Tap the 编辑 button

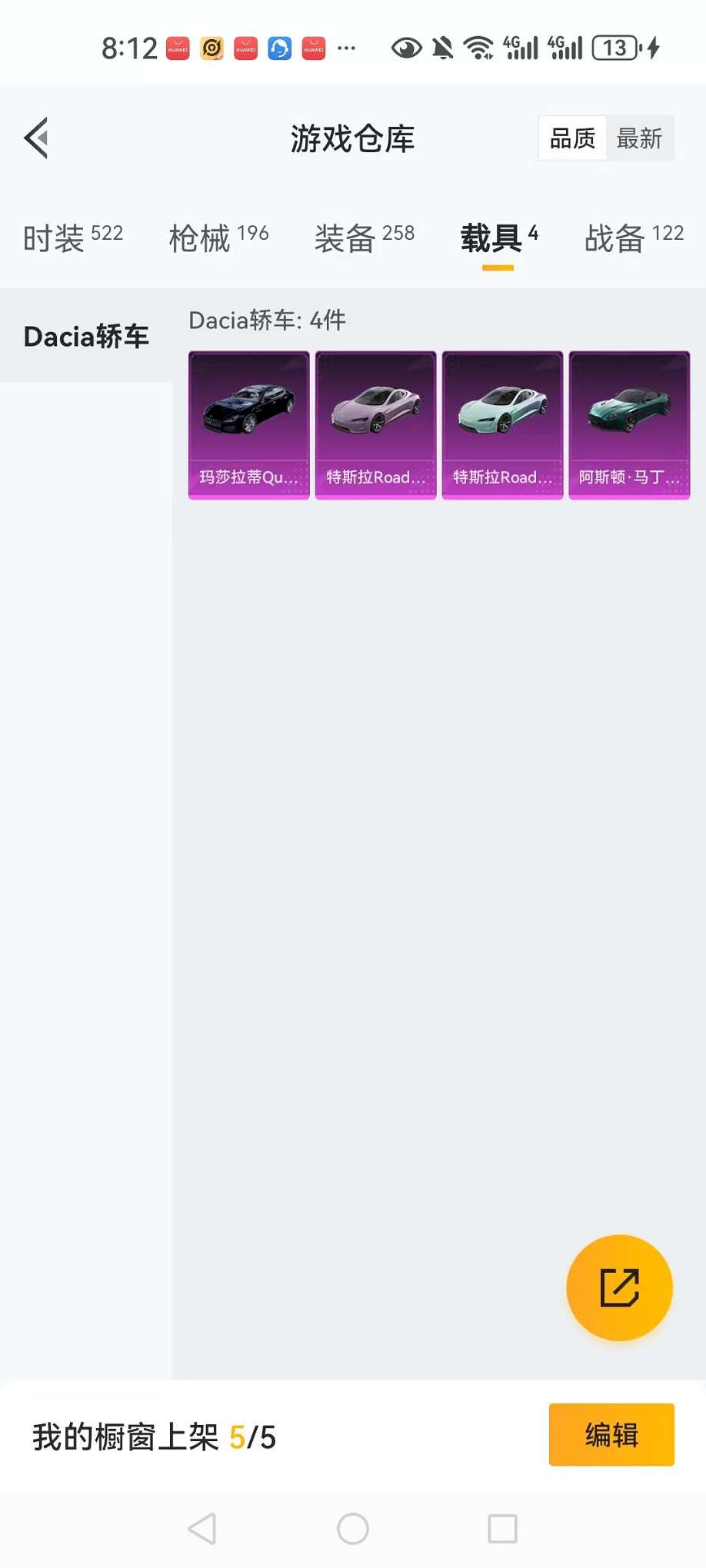click(x=611, y=1434)
